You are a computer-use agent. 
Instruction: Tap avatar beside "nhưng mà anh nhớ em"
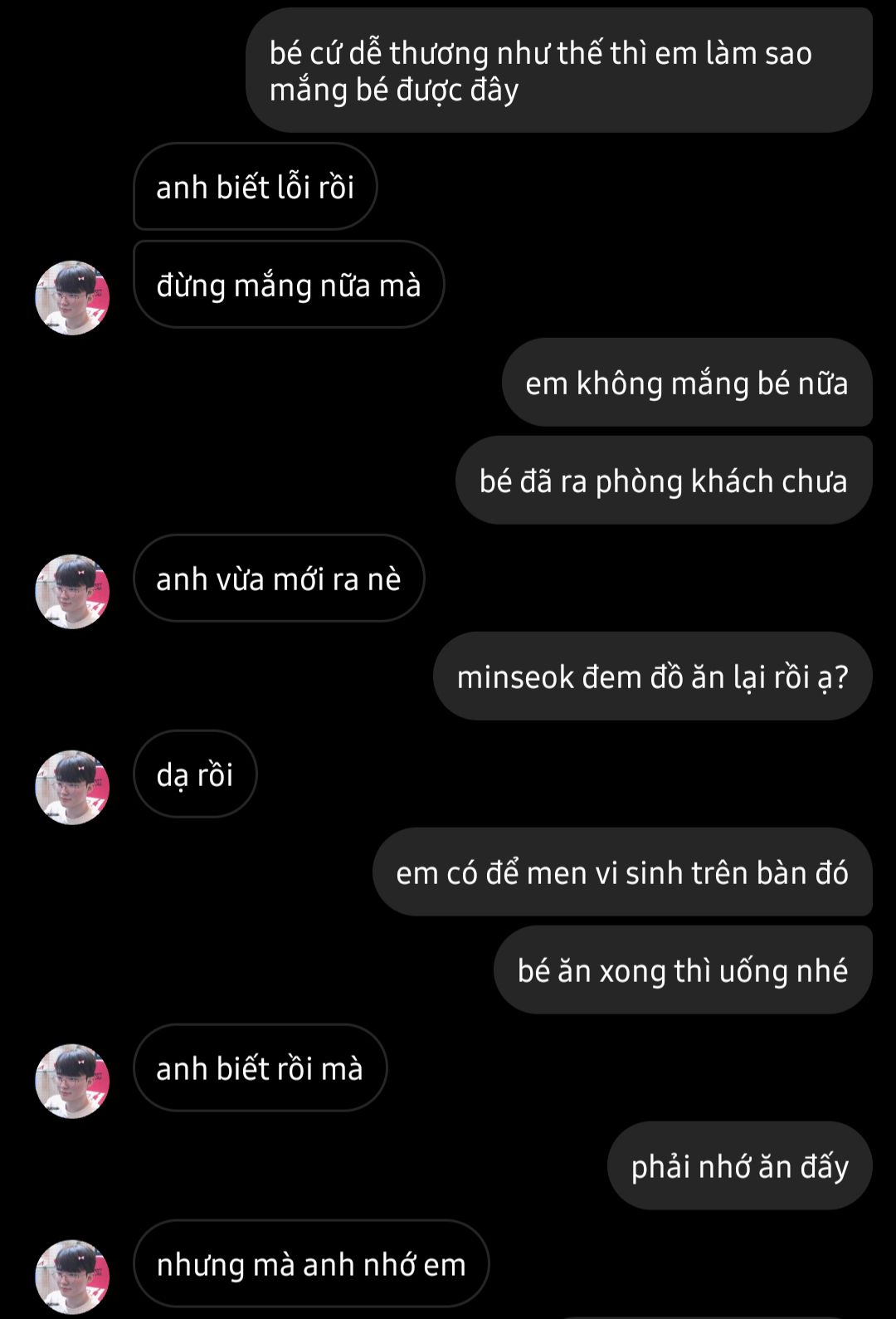72,1277
